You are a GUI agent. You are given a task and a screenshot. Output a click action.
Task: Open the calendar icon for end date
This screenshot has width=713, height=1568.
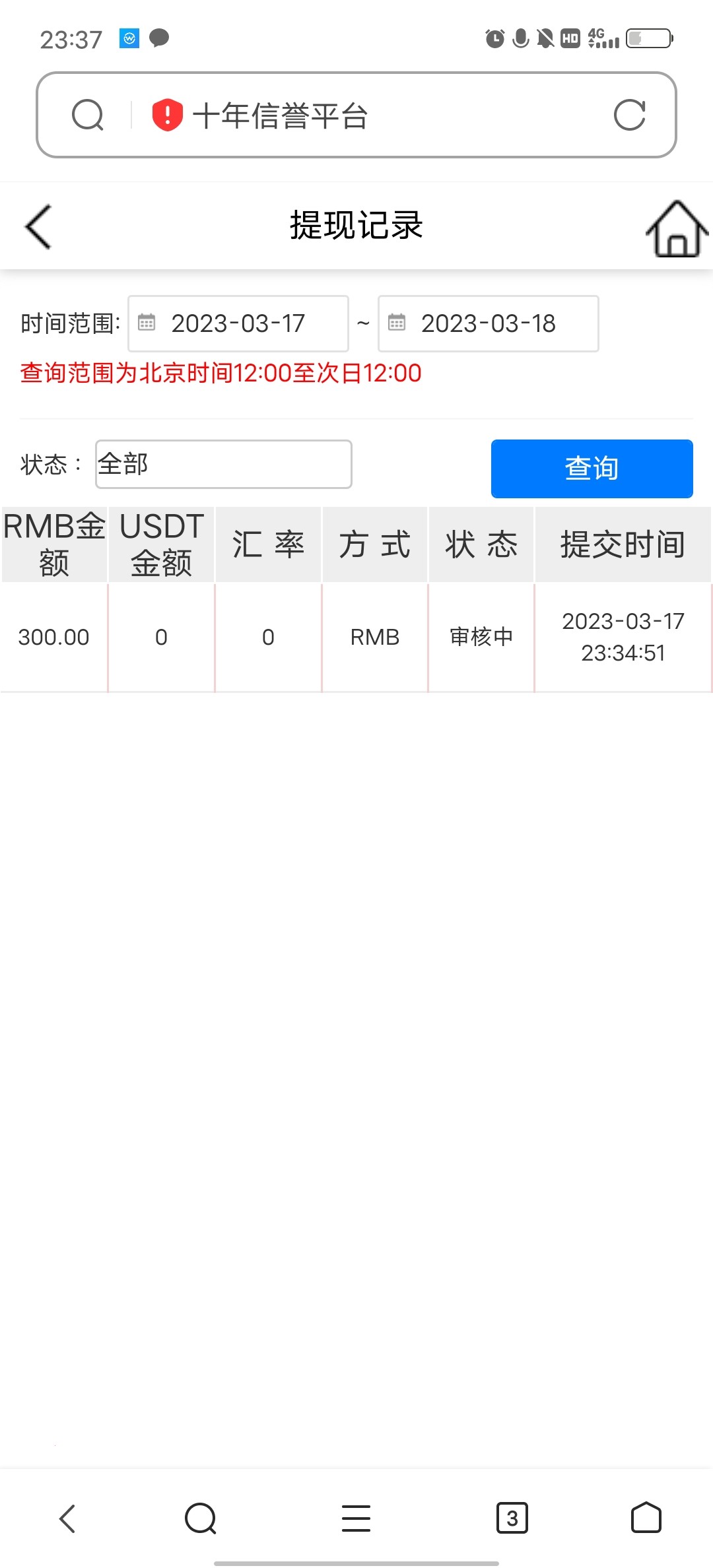tap(397, 323)
